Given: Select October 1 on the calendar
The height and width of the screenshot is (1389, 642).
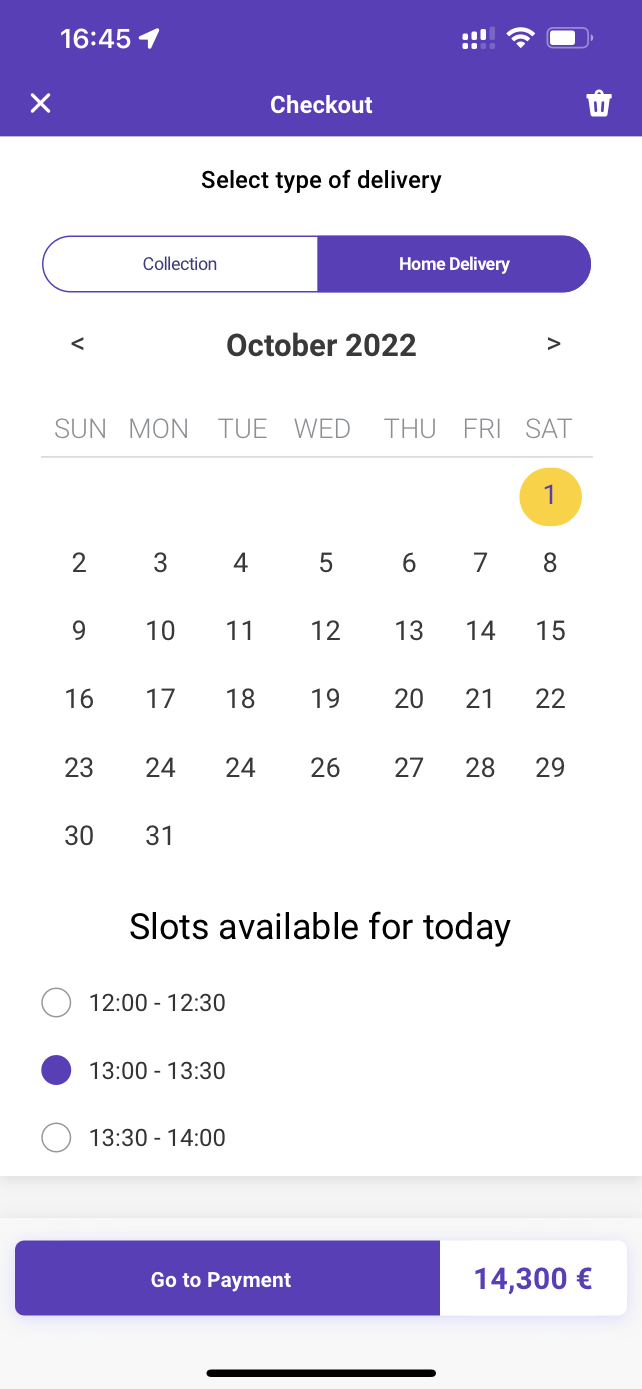Looking at the screenshot, I should (550, 496).
